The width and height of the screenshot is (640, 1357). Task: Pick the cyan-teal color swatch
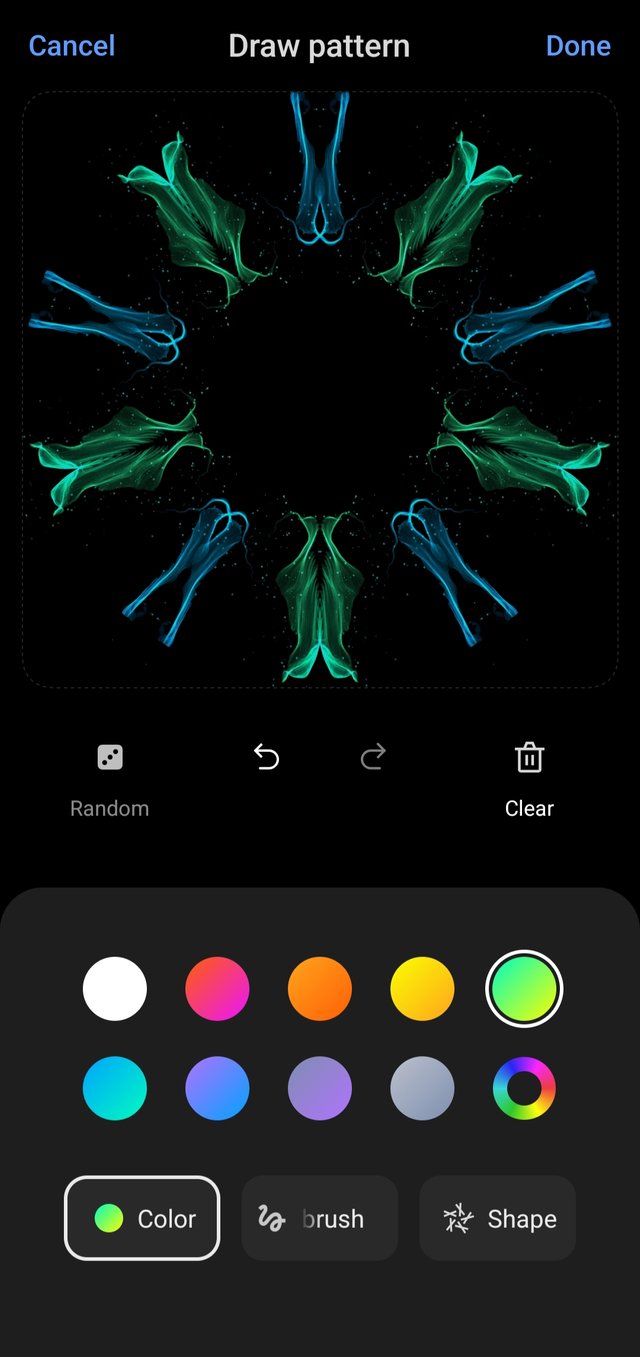(115, 1088)
